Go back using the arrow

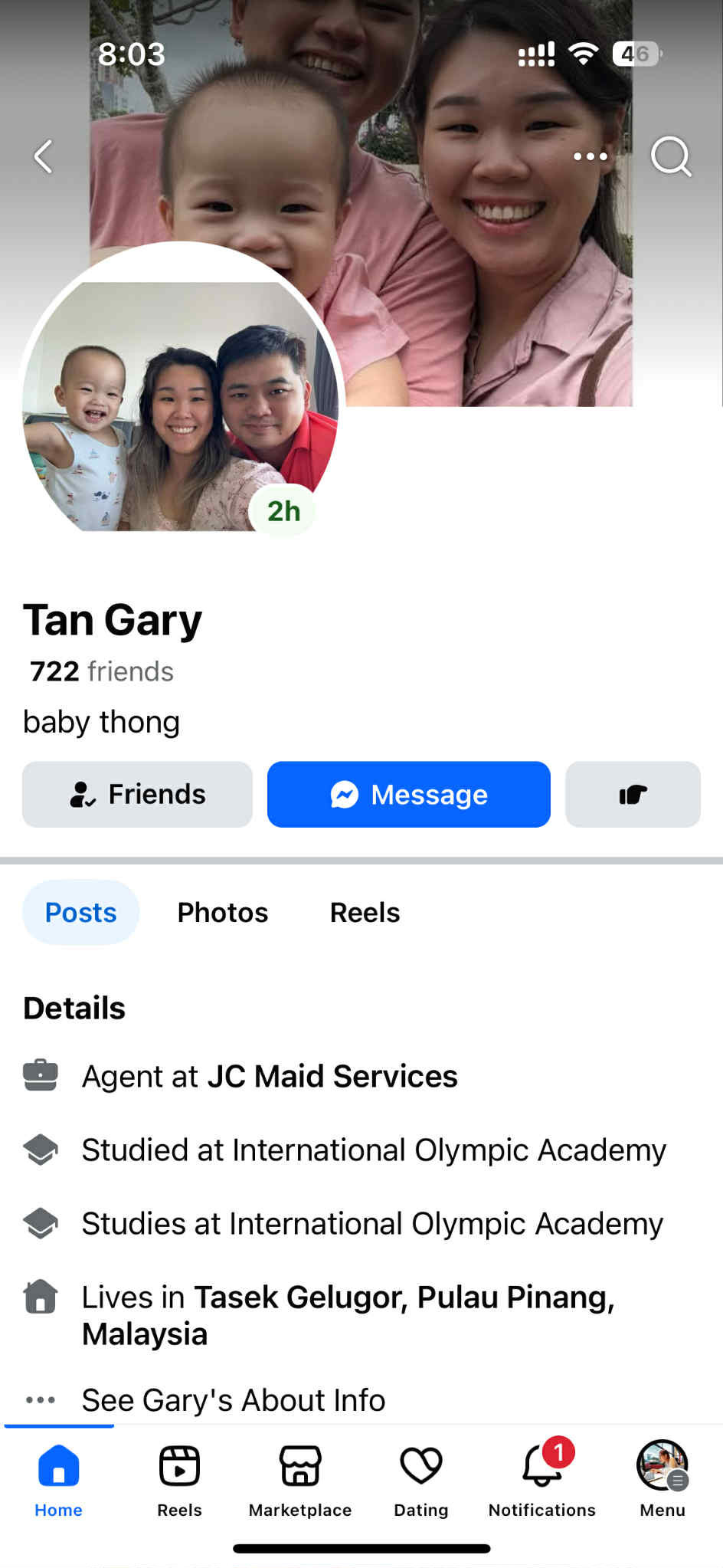(44, 156)
